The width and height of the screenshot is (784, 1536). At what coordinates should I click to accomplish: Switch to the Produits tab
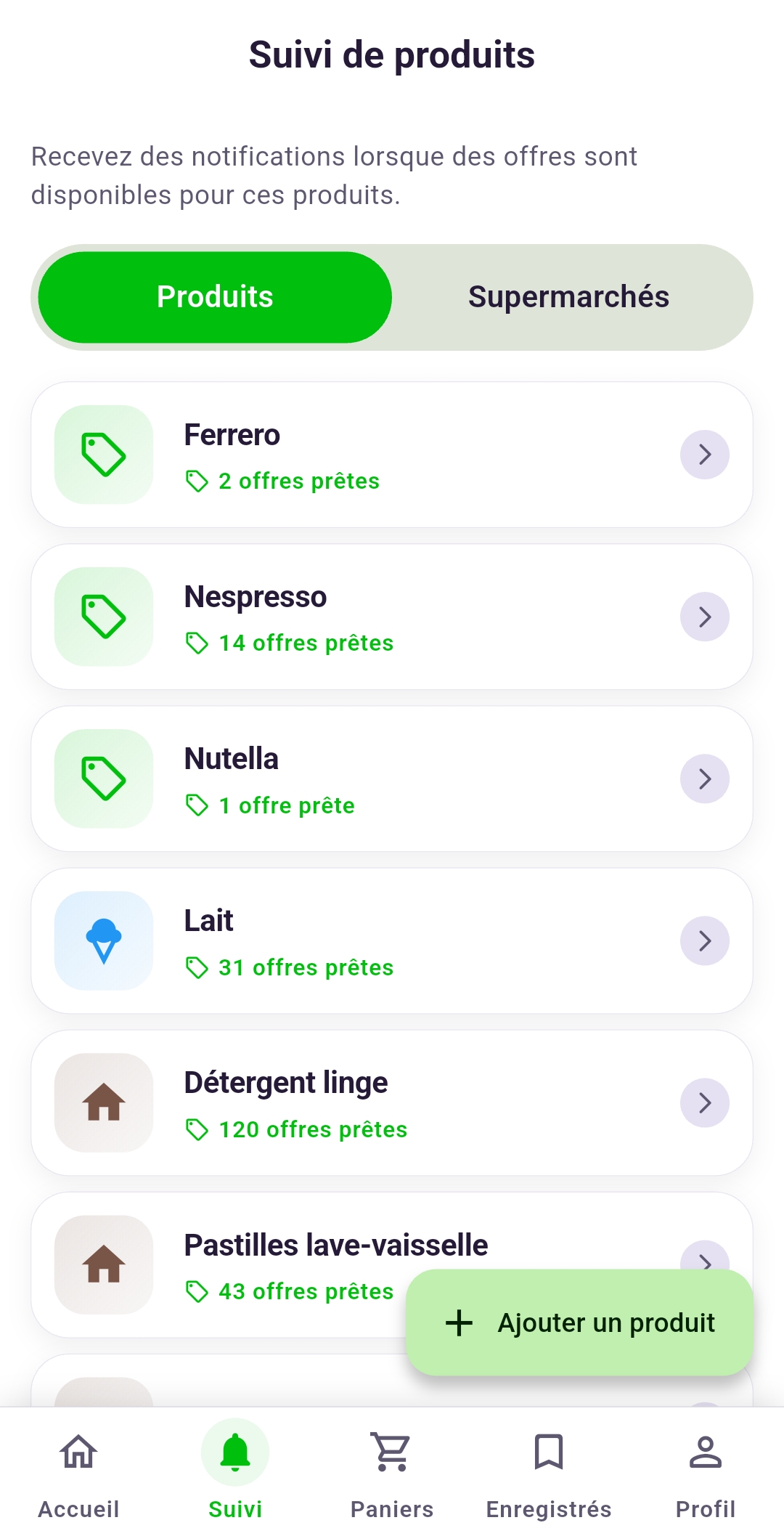point(216,296)
